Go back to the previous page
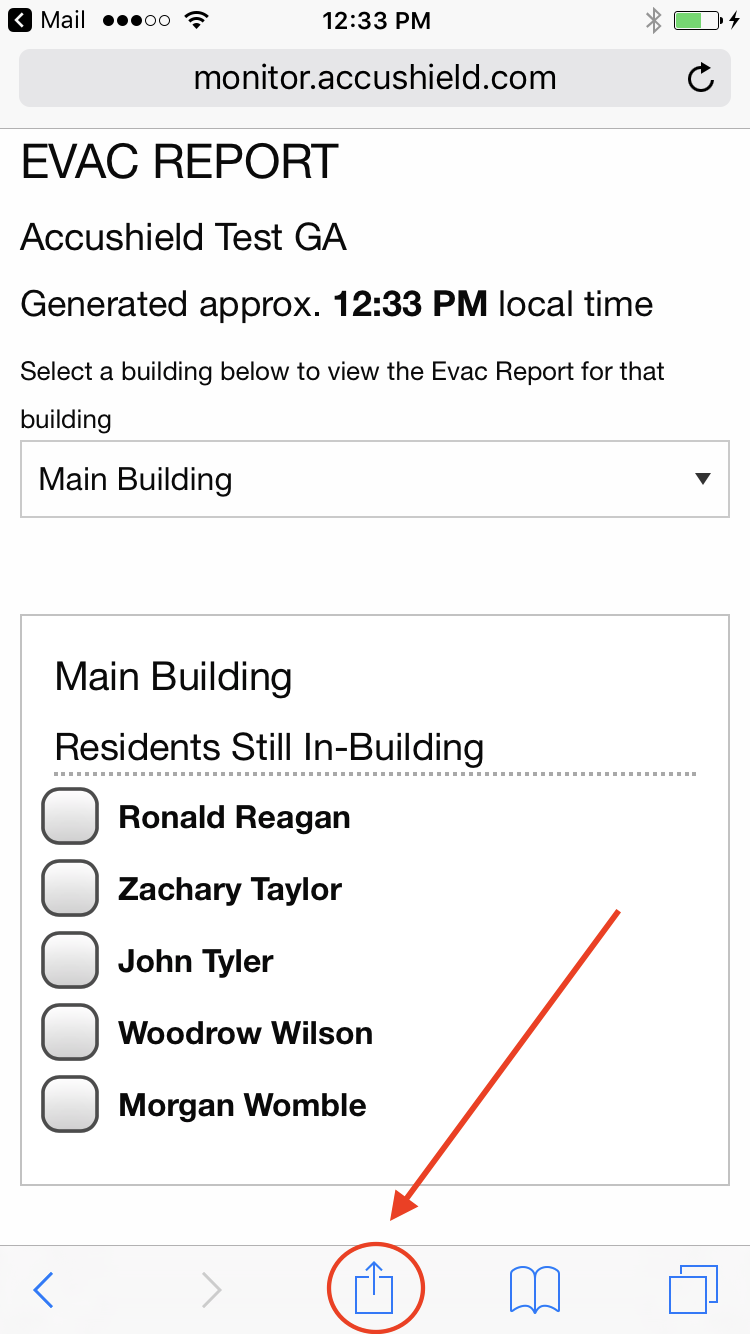Viewport: 750px width, 1334px height. point(43,1290)
